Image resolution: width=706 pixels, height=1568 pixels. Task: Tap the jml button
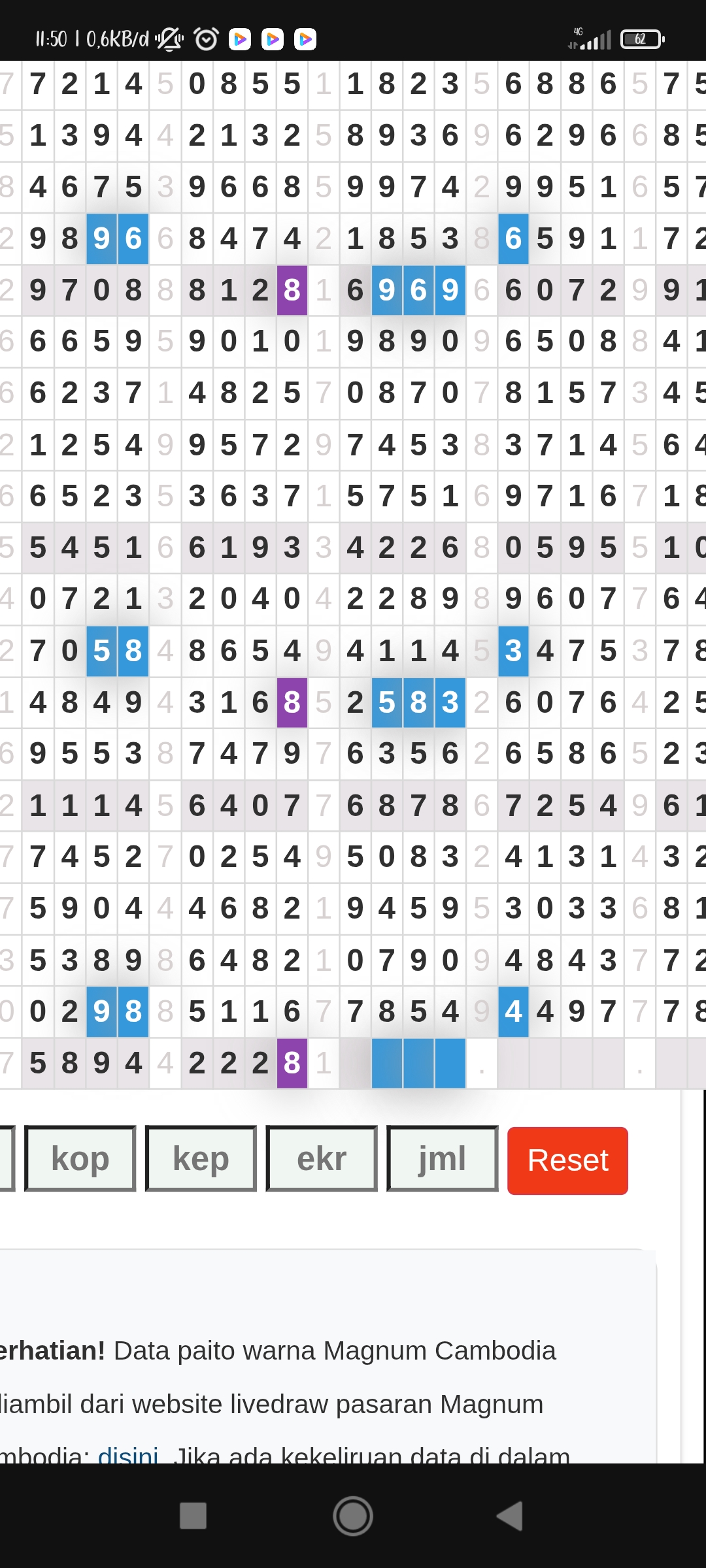[x=442, y=1159]
